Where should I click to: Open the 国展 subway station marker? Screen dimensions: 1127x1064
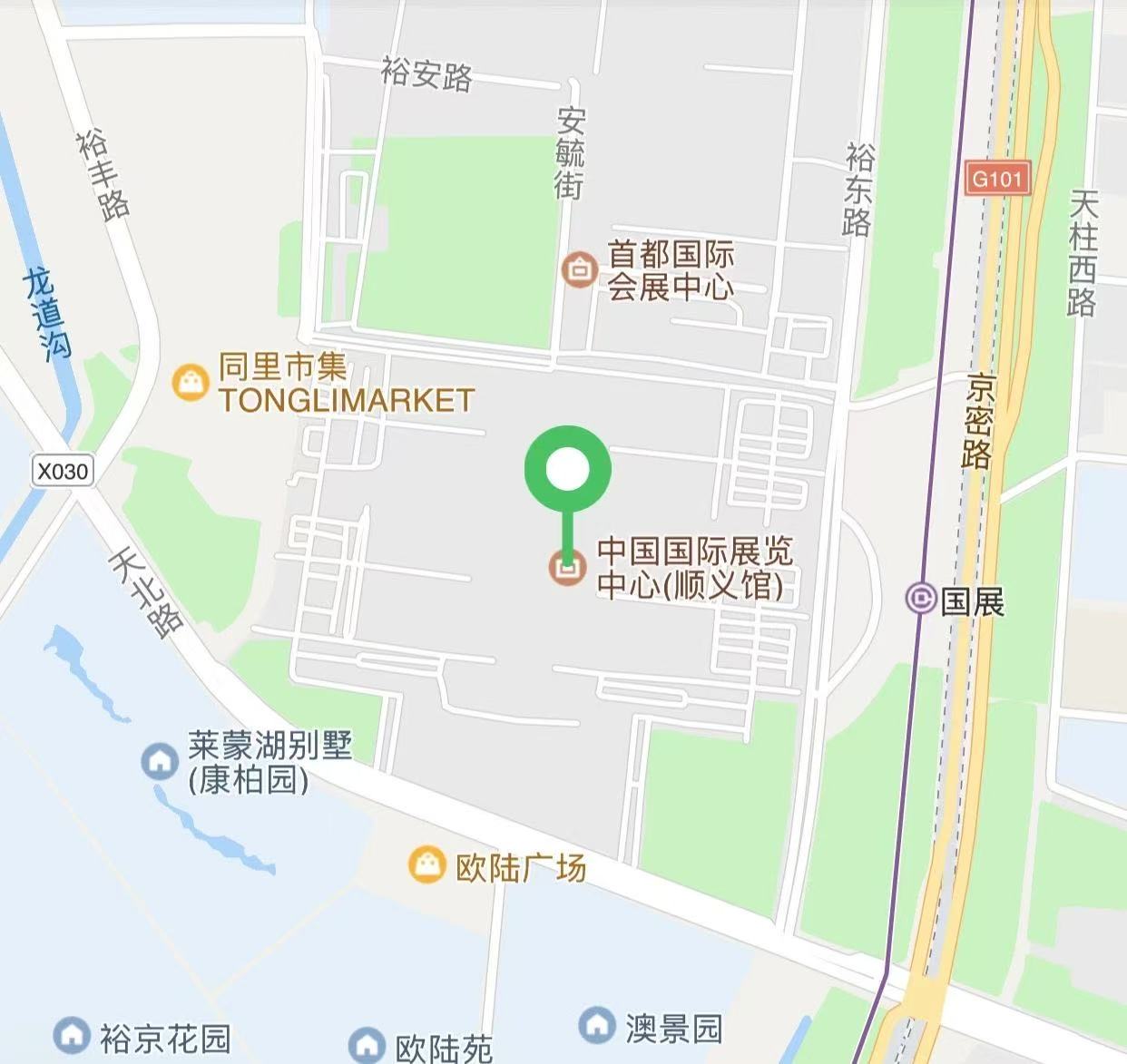(921, 599)
